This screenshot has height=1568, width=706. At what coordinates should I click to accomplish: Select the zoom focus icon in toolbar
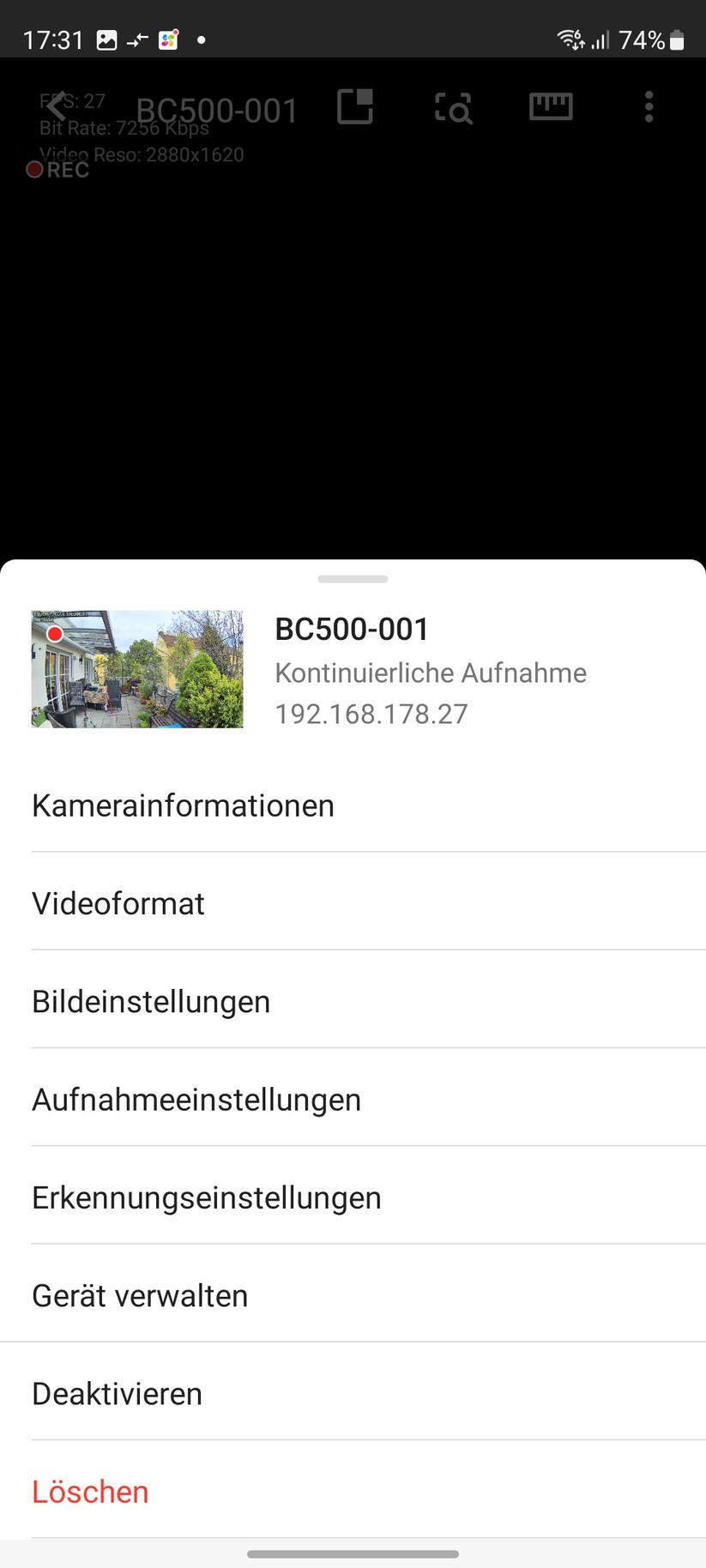point(453,106)
